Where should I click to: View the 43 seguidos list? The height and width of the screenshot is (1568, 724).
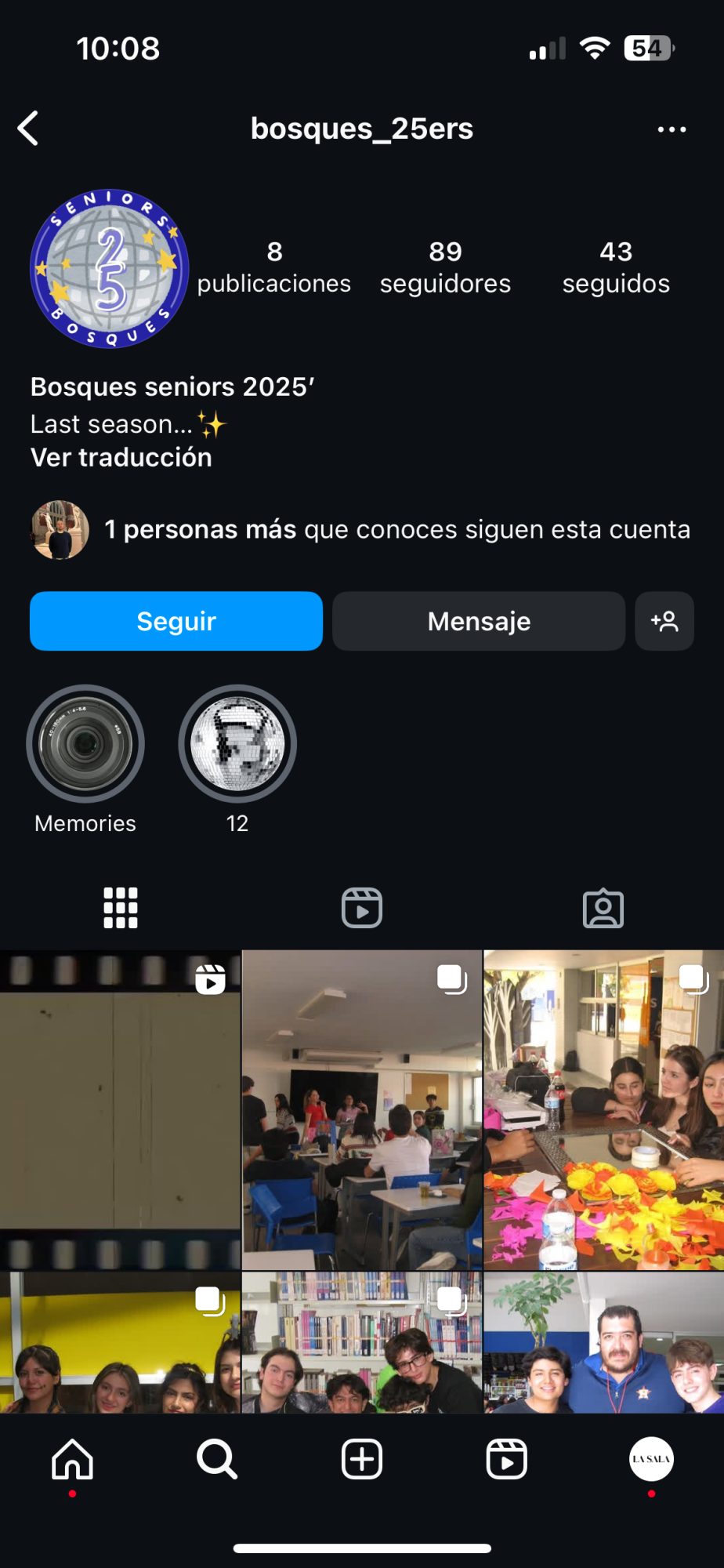click(616, 267)
